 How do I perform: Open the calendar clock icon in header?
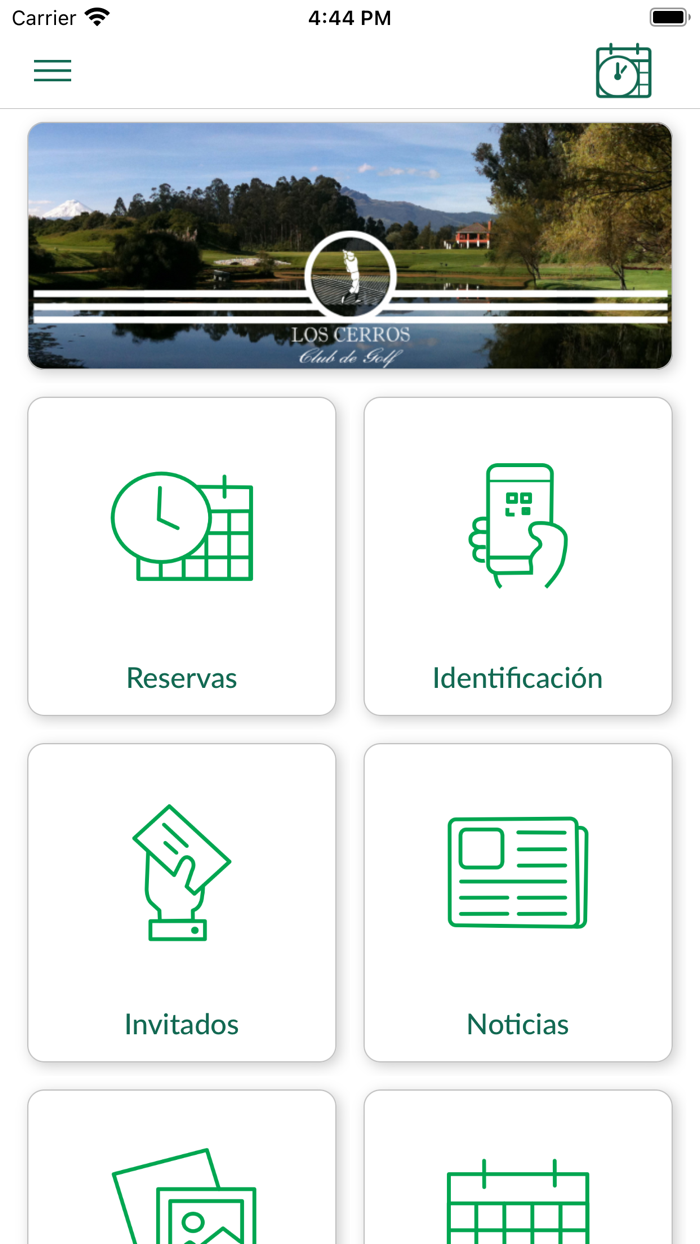[x=623, y=71]
